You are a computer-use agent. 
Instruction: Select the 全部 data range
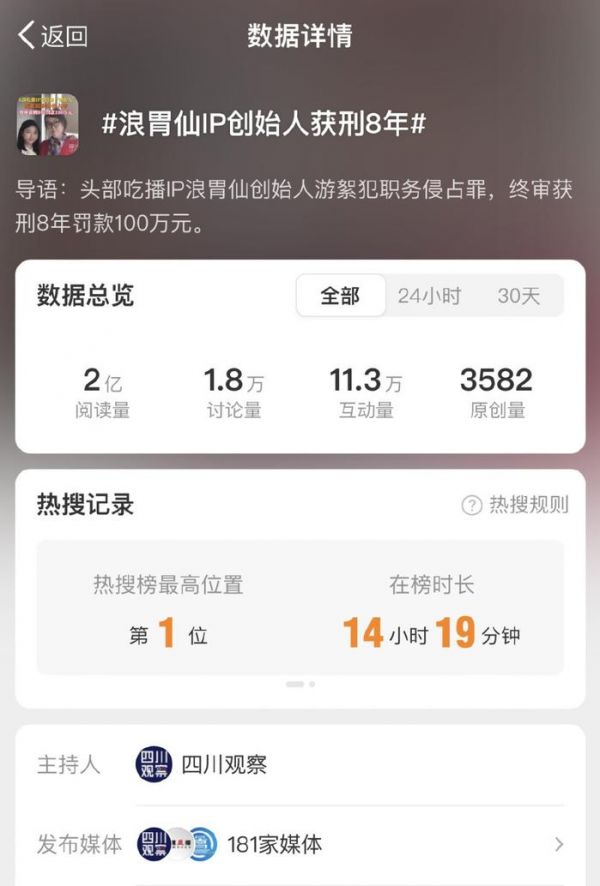pos(340,296)
